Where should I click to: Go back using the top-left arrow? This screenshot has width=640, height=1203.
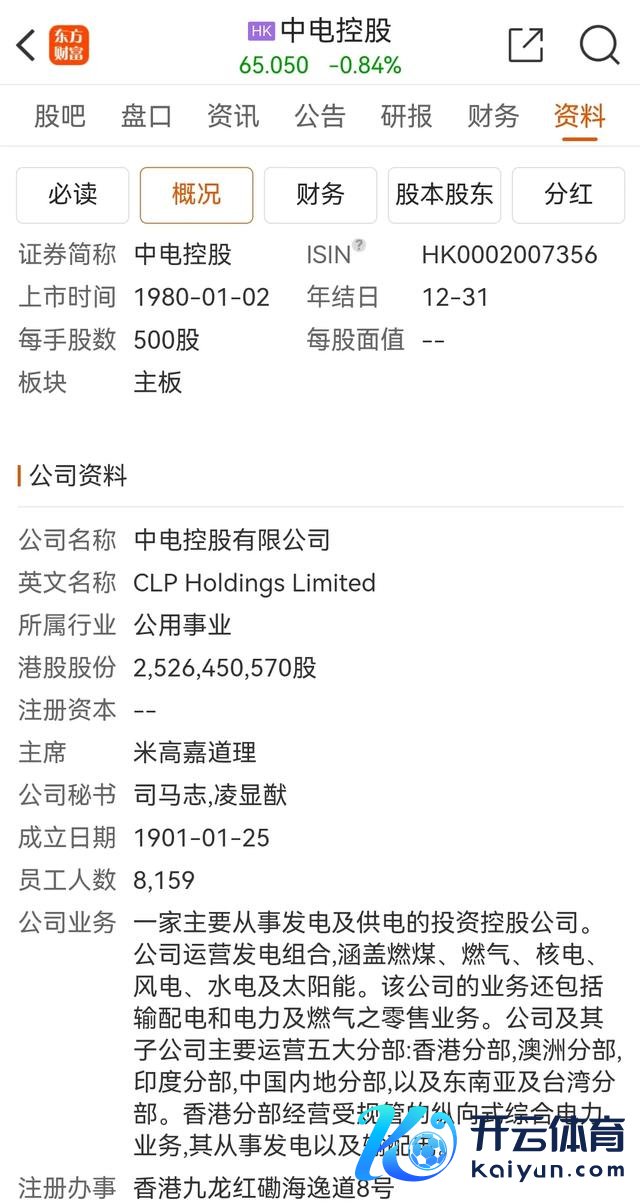point(27,45)
